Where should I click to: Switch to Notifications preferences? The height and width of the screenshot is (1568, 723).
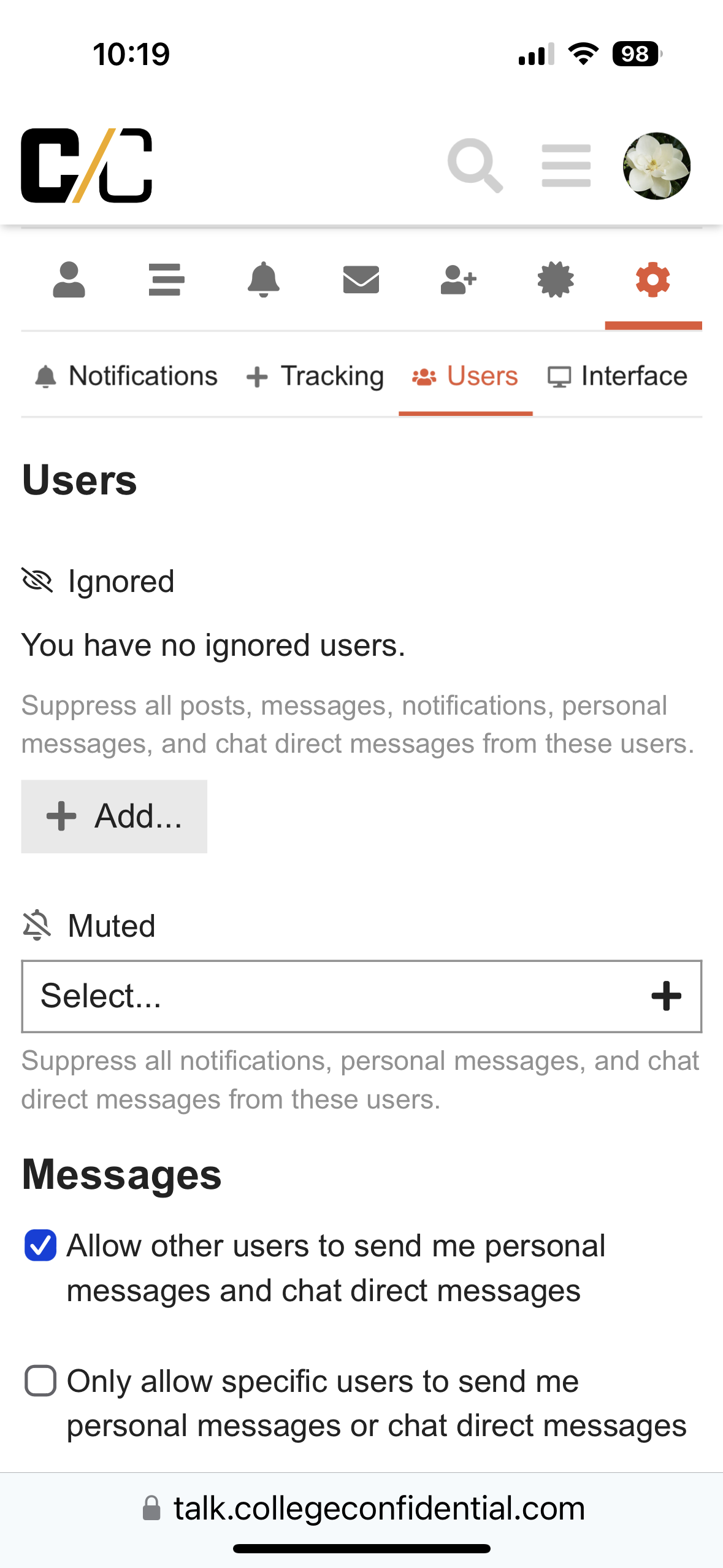pyautogui.click(x=126, y=376)
